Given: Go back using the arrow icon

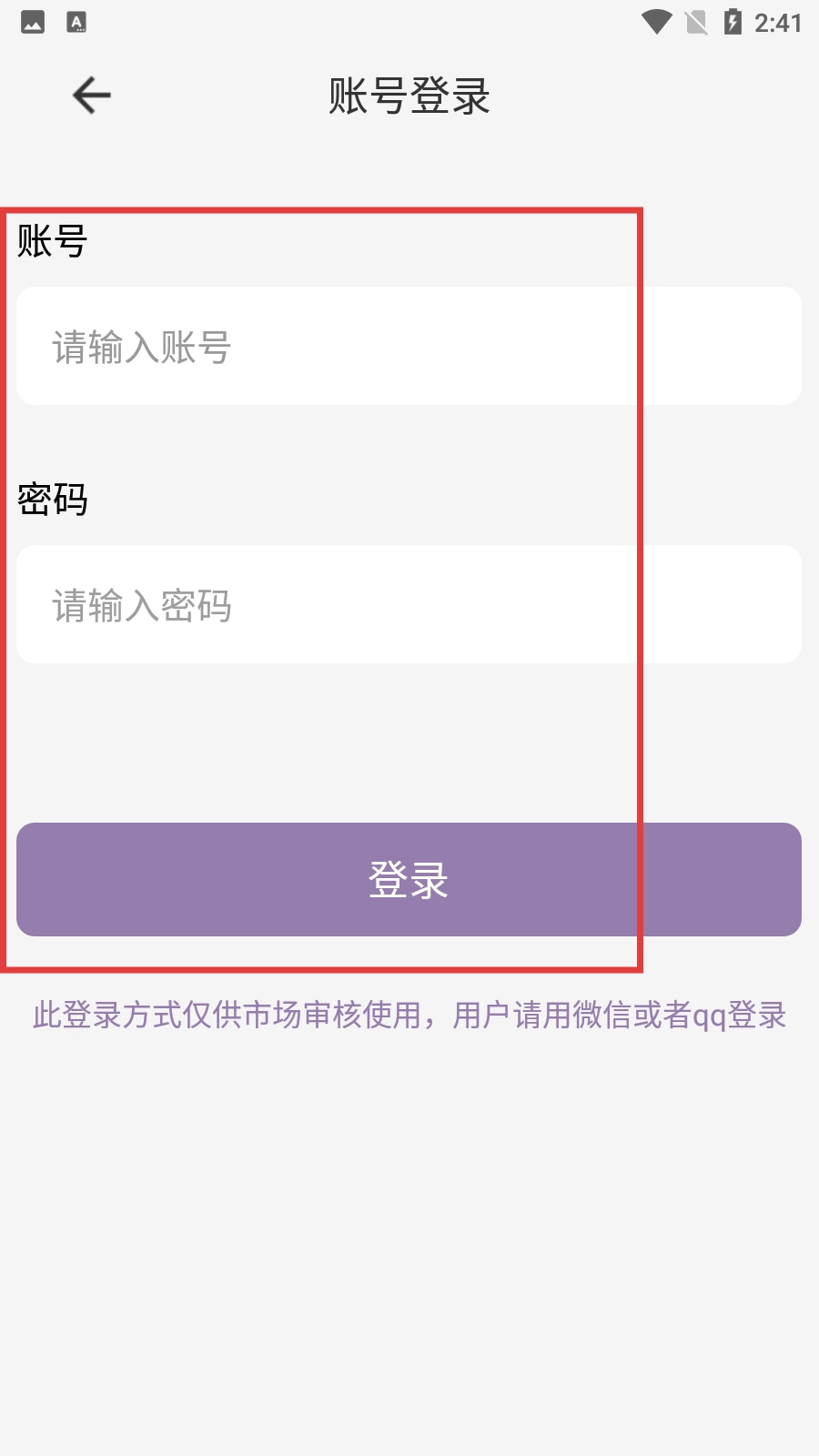Looking at the screenshot, I should [92, 96].
